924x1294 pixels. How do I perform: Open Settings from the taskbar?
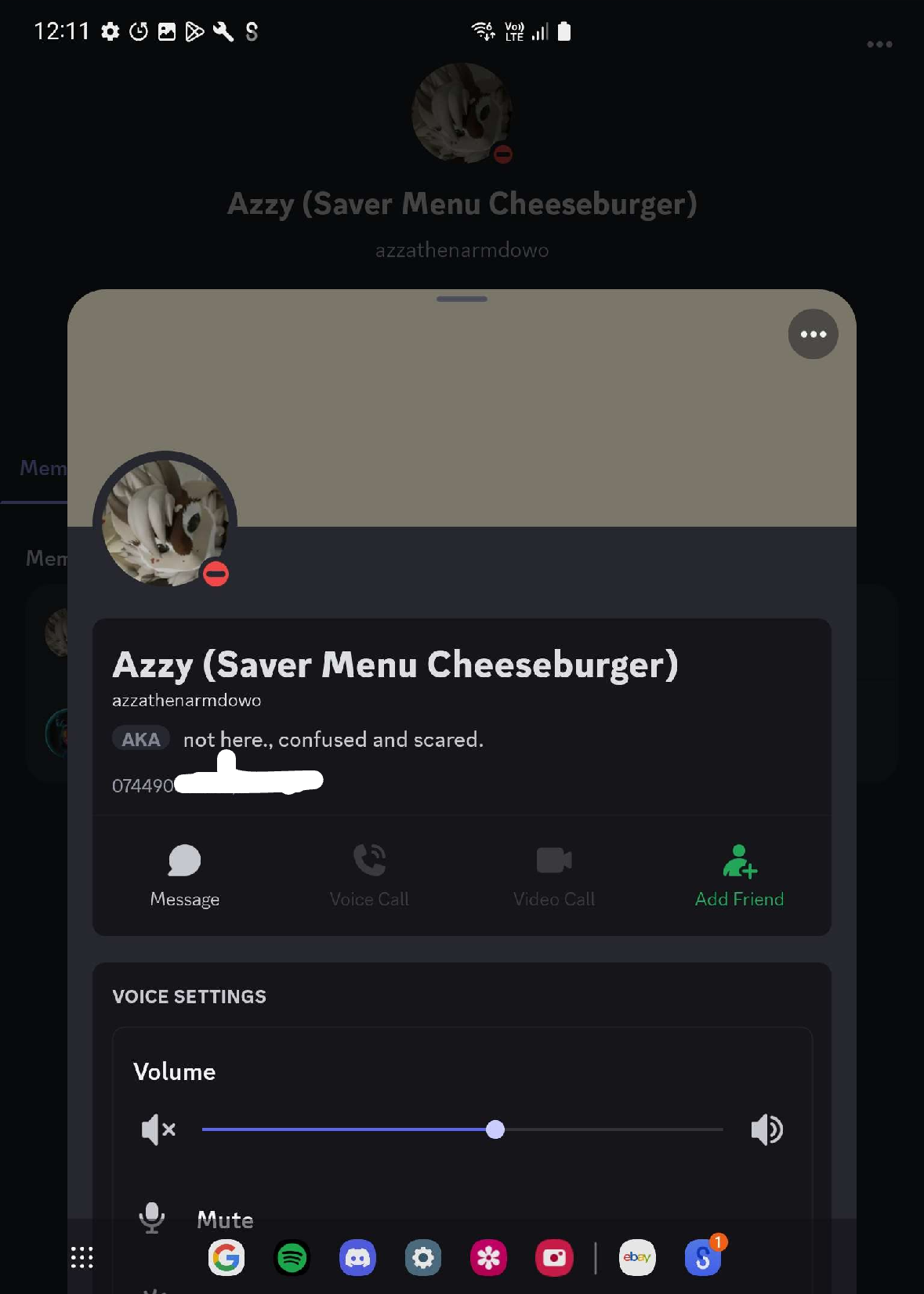[x=423, y=1258]
